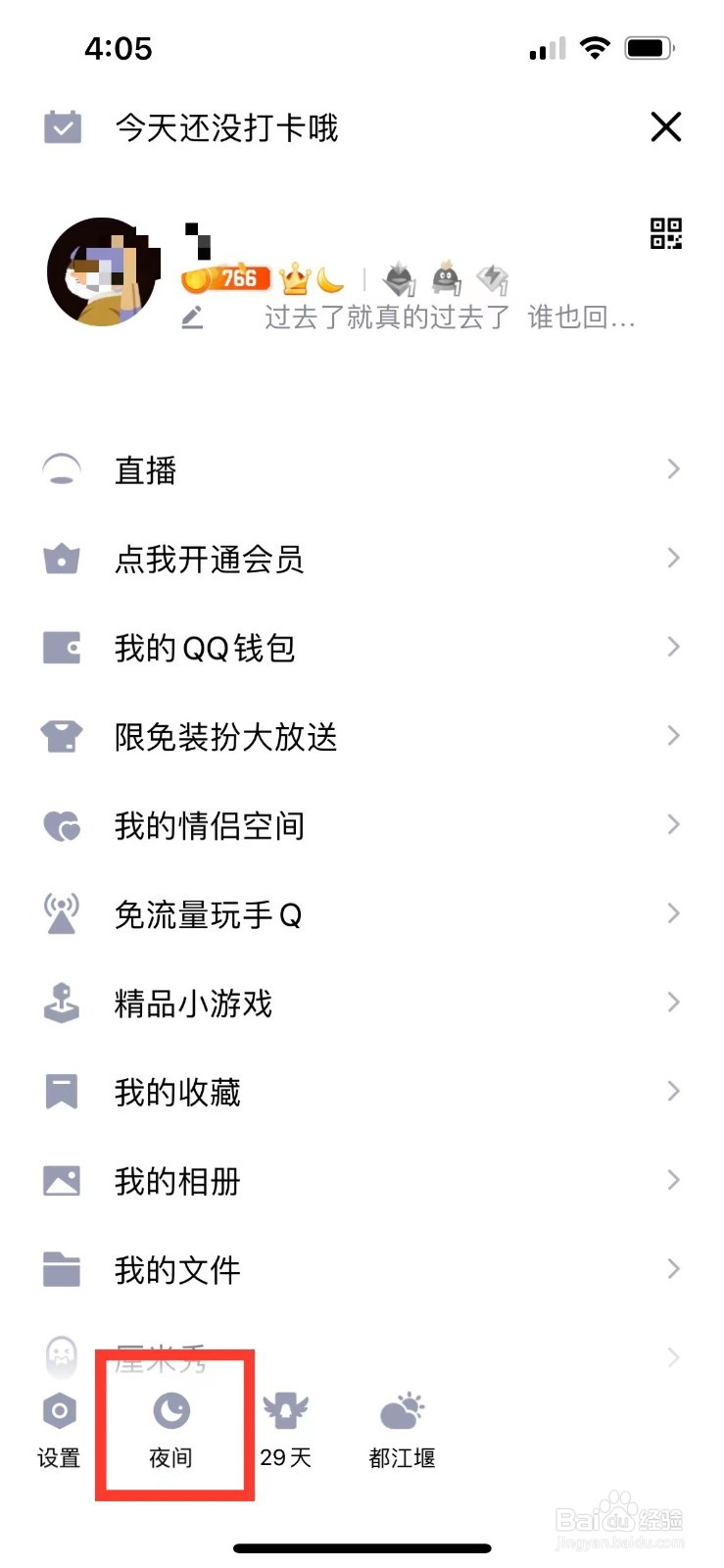Open 设置 settings

[x=59, y=1429]
